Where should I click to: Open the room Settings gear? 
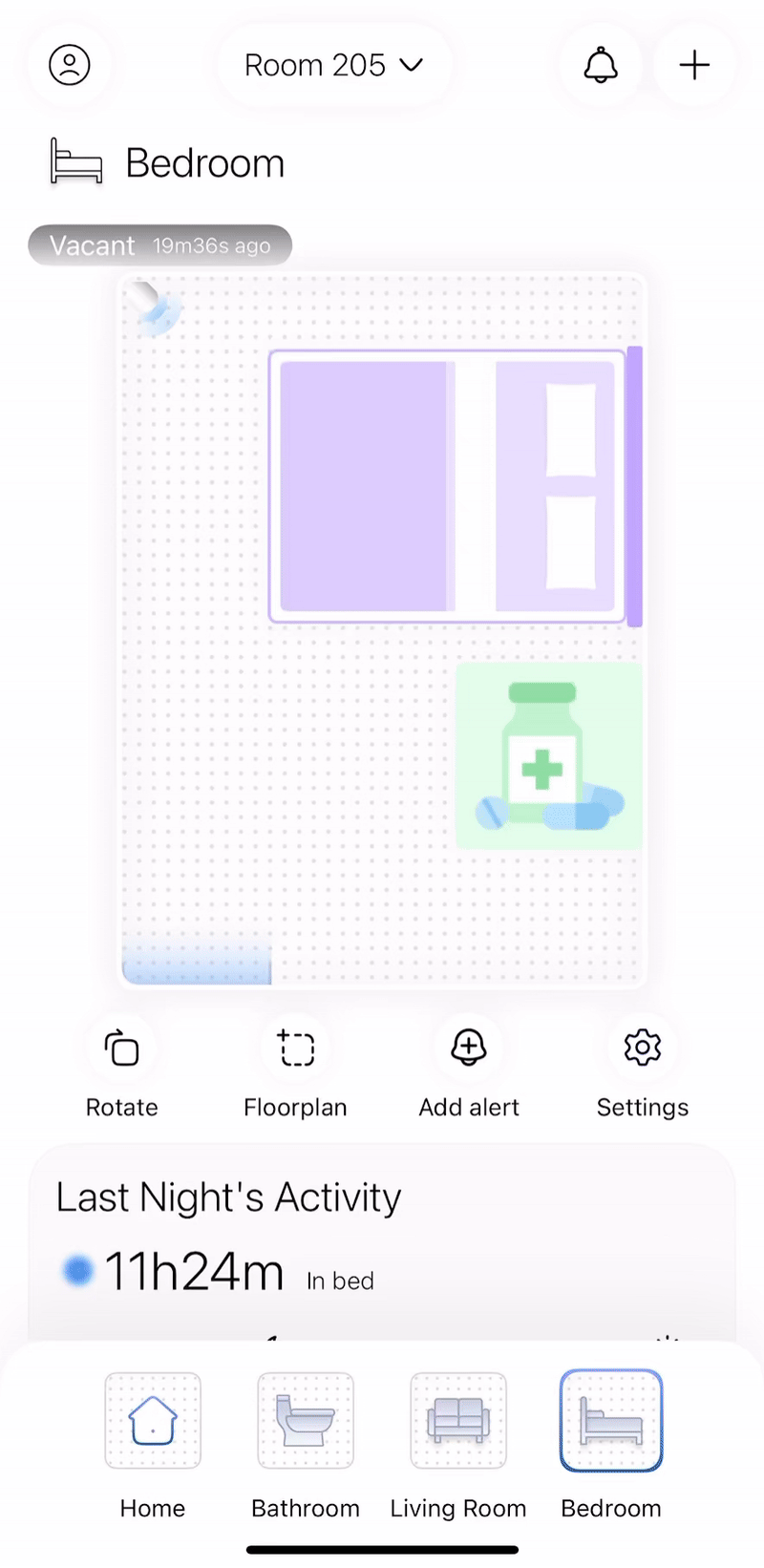pyautogui.click(x=642, y=1049)
